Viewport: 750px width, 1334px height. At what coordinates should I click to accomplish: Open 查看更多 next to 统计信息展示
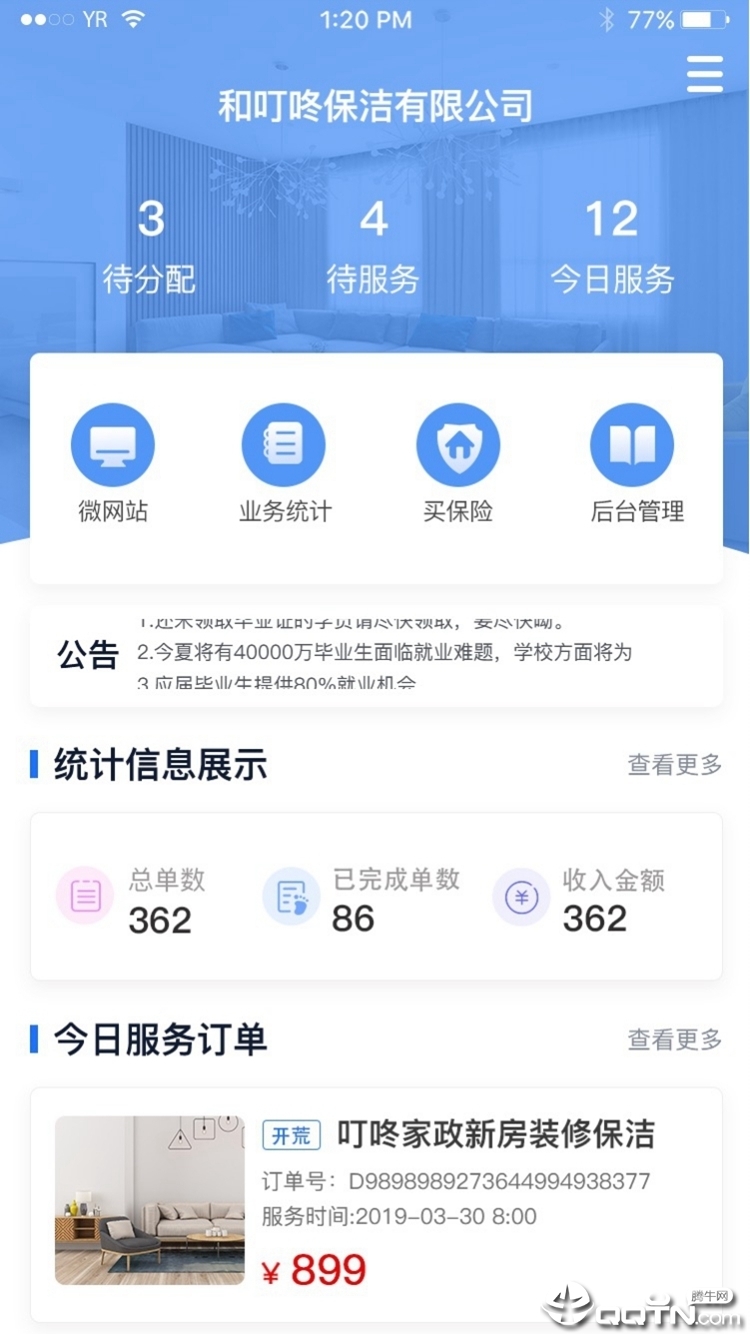pos(673,764)
